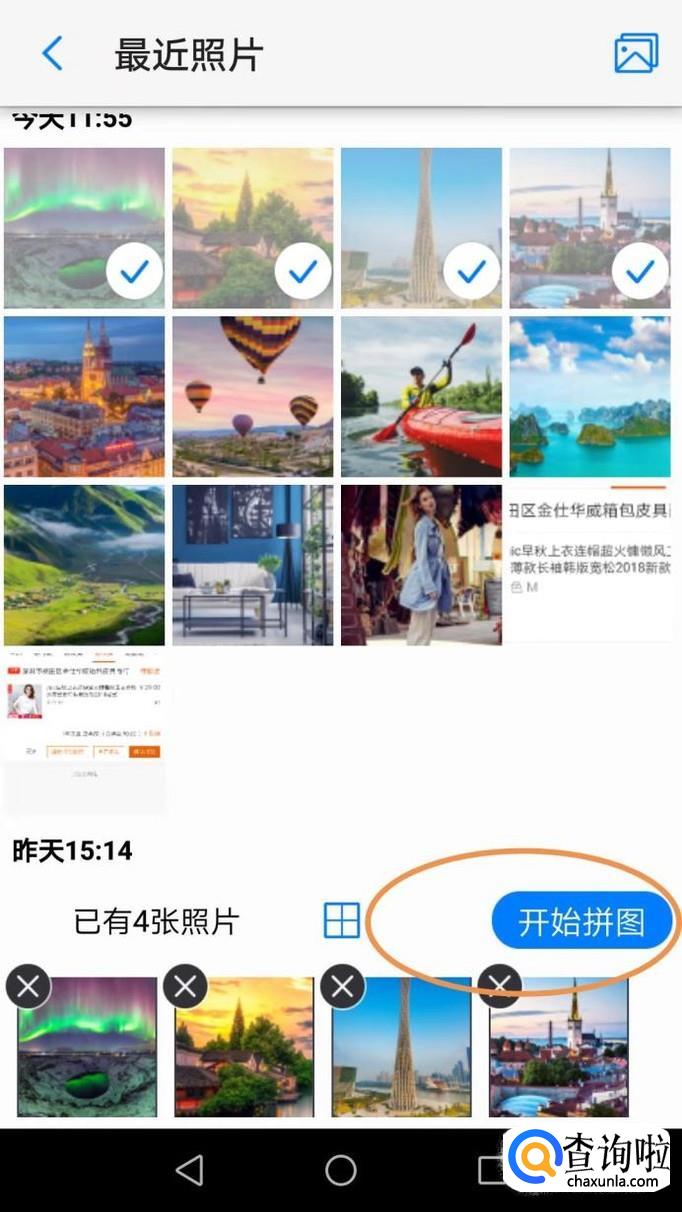Select the night cathedral city photo
The image size is (682, 1212).
pyautogui.click(x=84, y=397)
